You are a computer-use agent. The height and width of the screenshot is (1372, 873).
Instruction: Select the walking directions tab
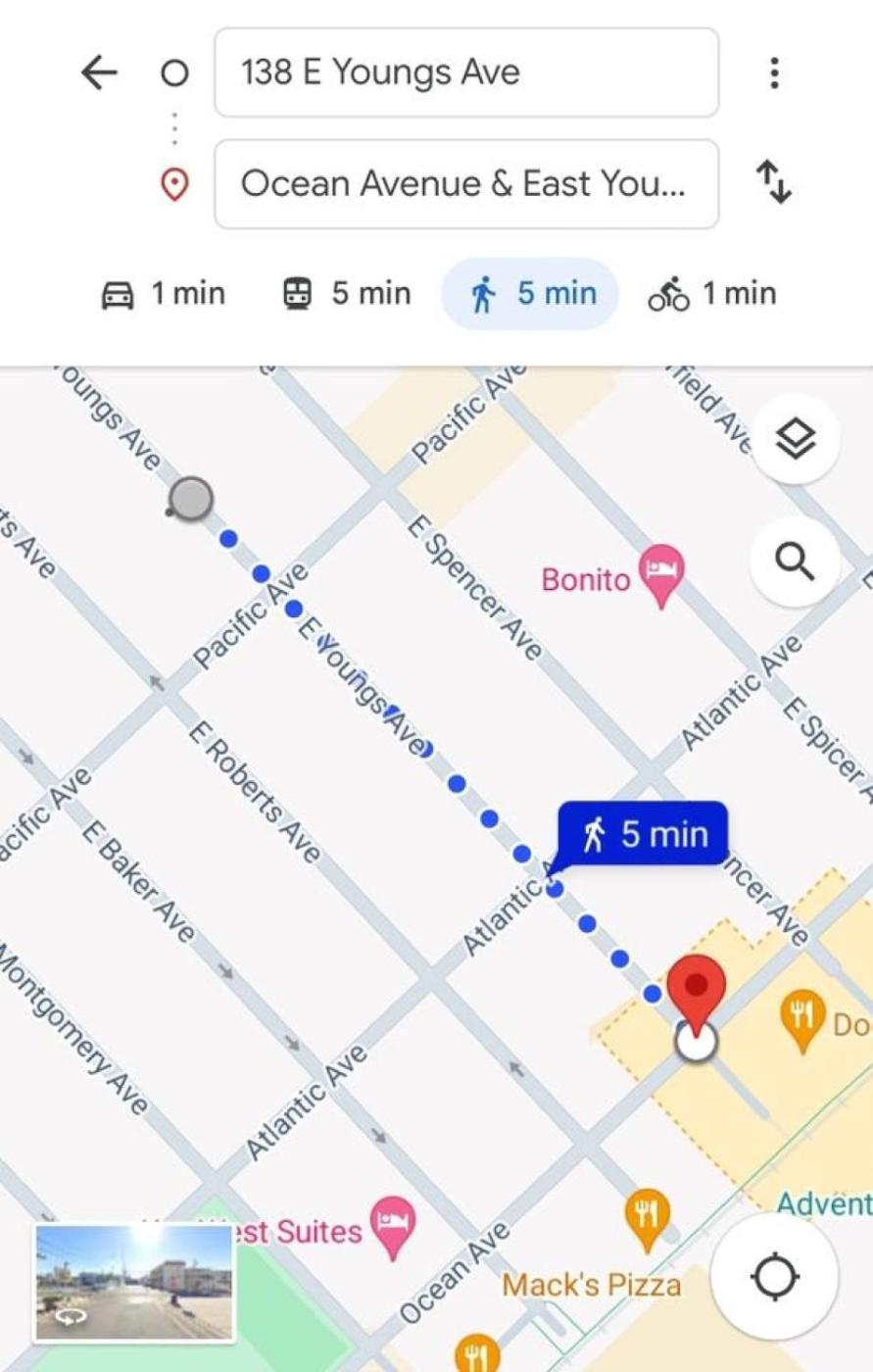coord(530,294)
